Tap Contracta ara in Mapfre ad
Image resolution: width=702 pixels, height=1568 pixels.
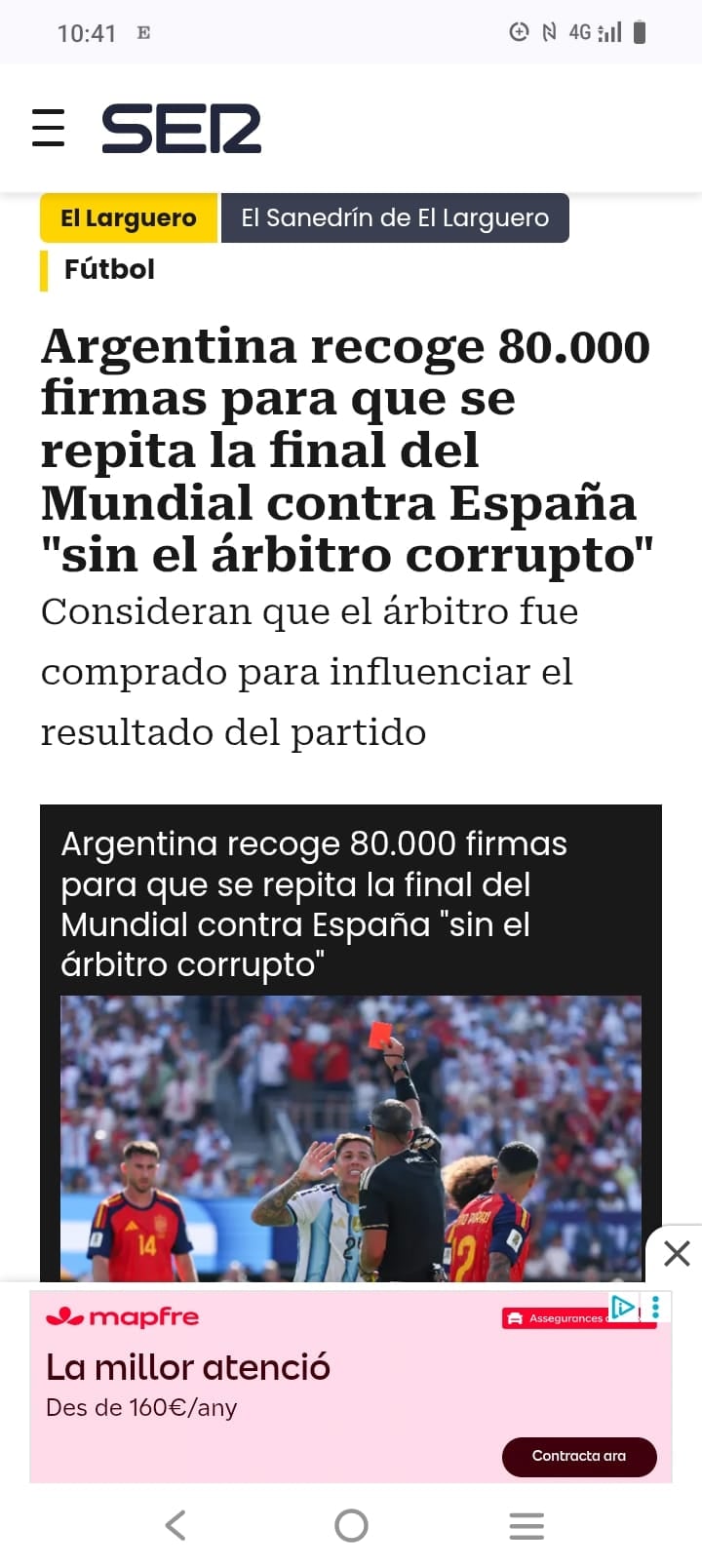579,1456
